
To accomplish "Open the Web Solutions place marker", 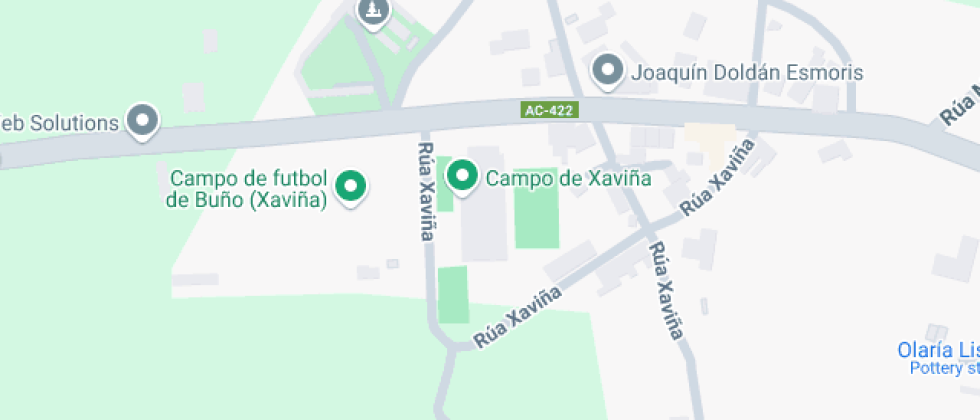I will [142, 121].
